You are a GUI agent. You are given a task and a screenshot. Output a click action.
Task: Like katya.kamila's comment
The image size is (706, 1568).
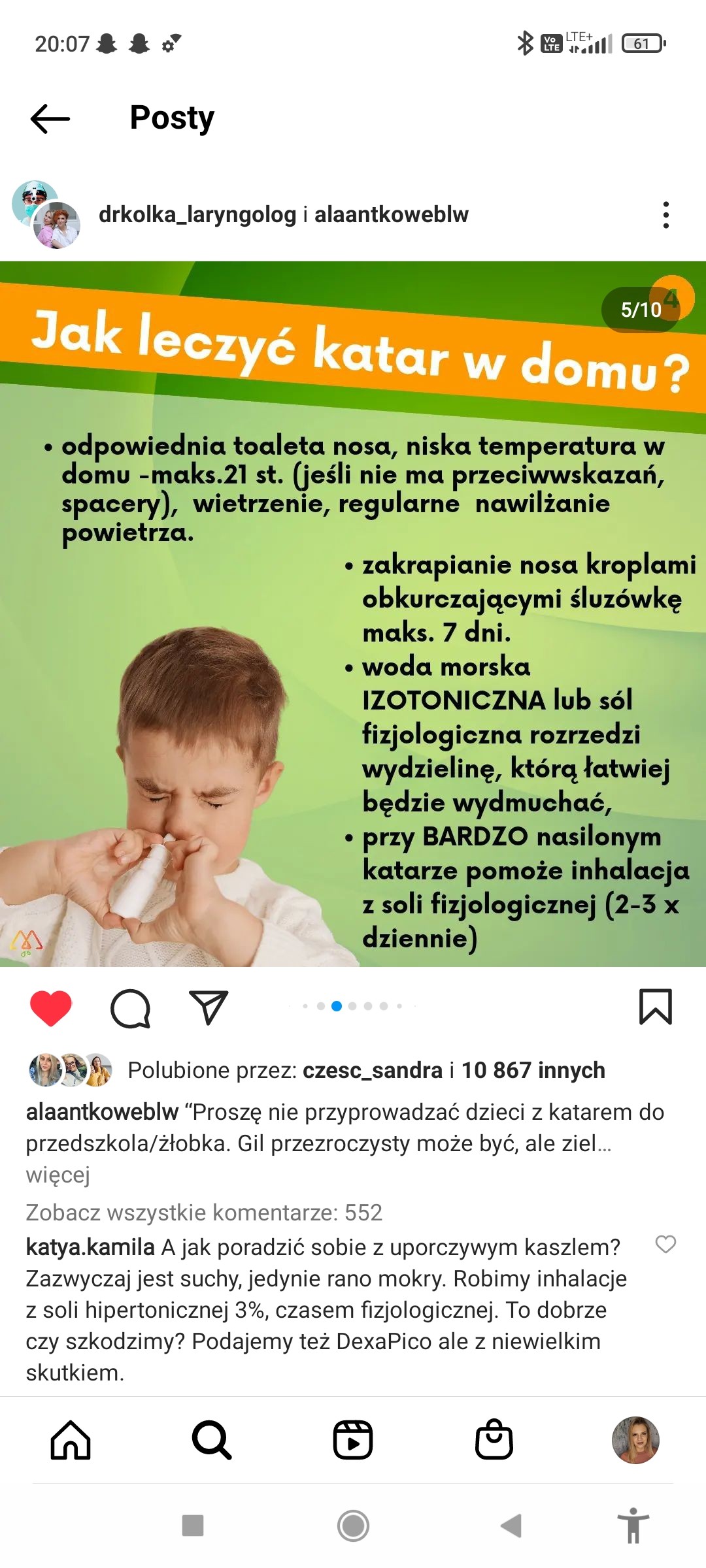665,1244
